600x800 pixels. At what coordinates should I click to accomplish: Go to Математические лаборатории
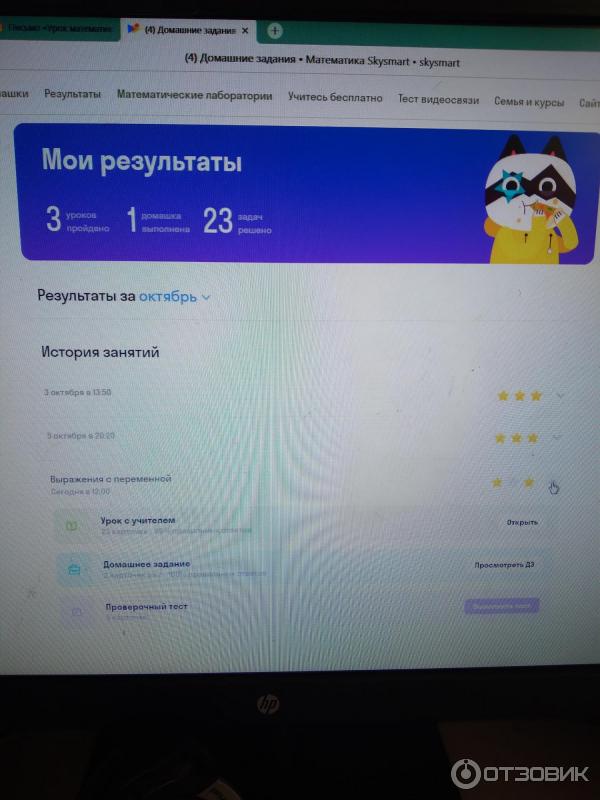[x=194, y=96]
